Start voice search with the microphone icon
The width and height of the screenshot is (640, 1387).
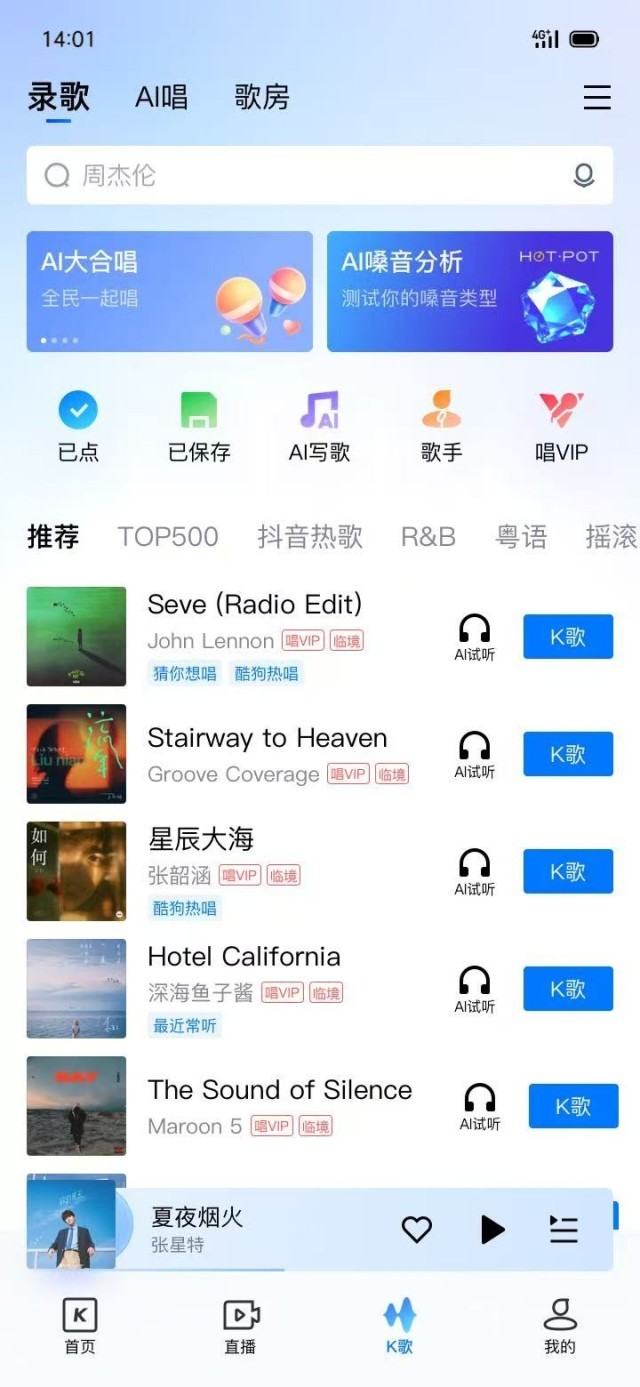coord(584,176)
